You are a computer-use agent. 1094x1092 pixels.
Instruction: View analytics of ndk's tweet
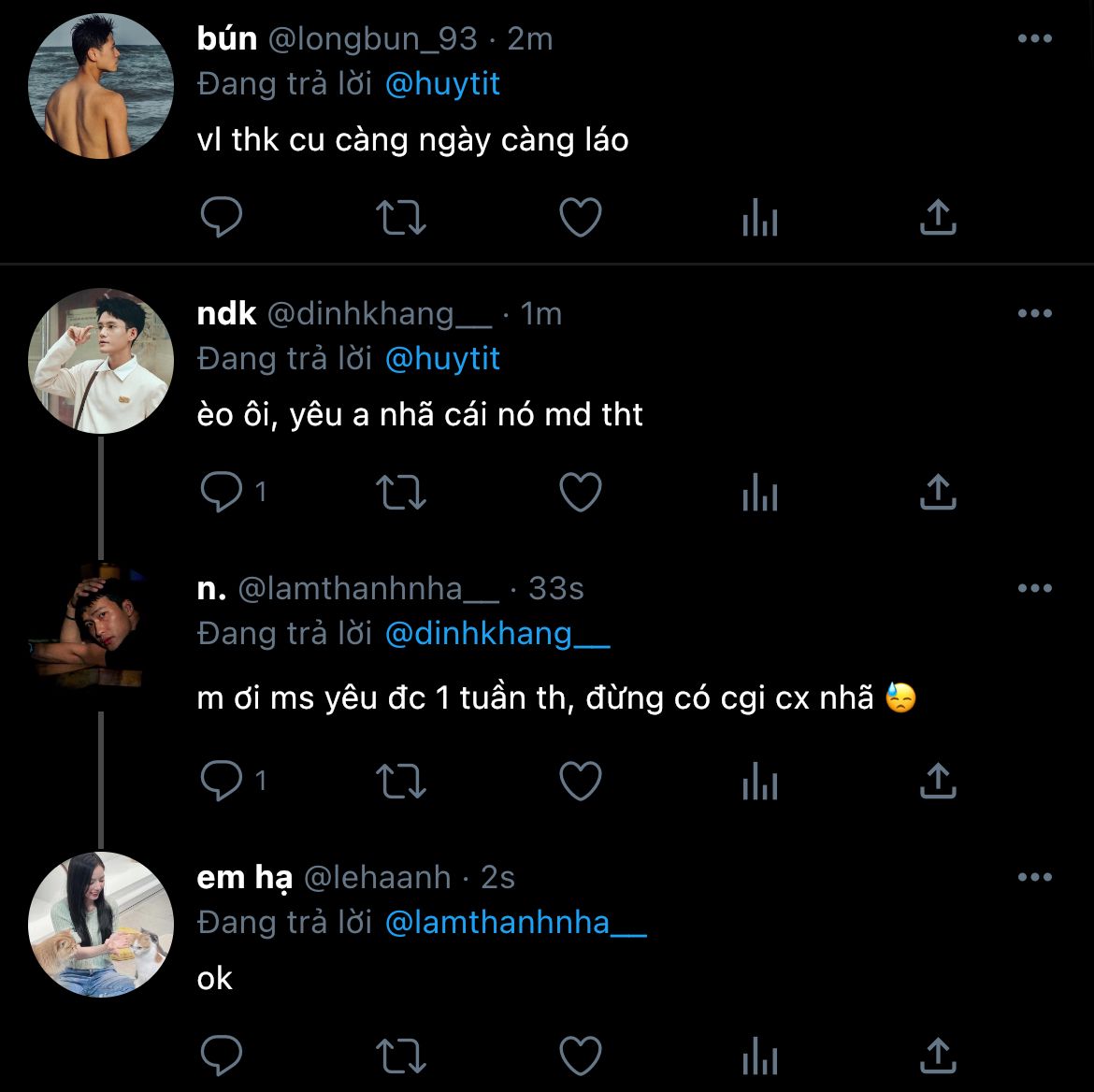(759, 492)
